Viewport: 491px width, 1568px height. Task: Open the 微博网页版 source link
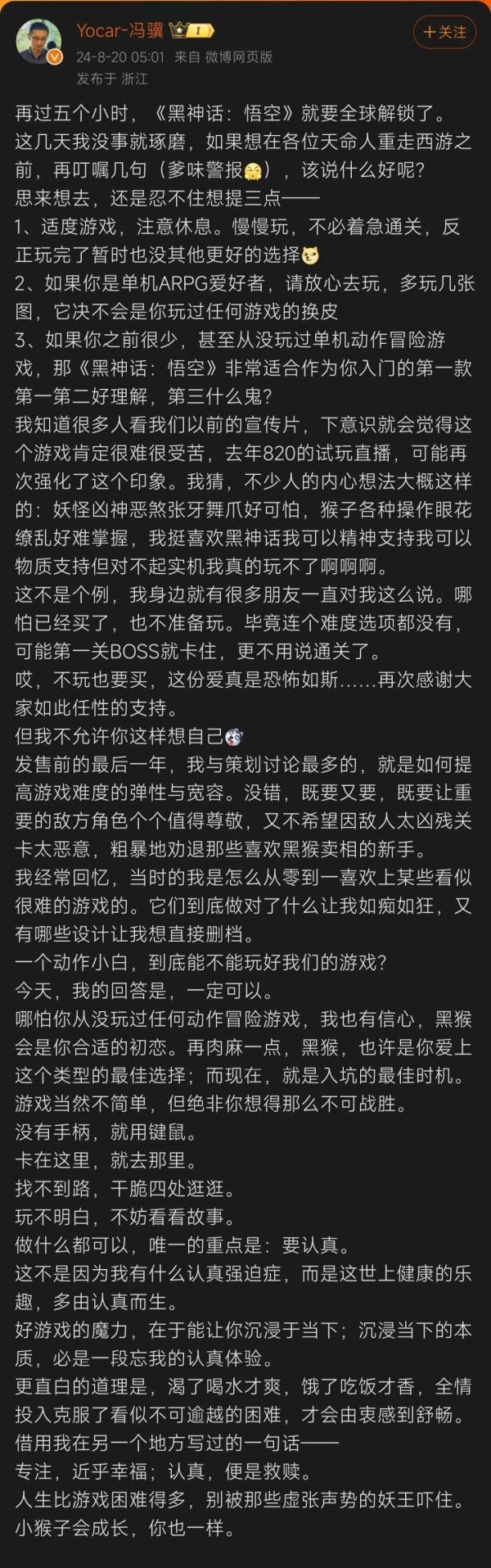[238, 57]
